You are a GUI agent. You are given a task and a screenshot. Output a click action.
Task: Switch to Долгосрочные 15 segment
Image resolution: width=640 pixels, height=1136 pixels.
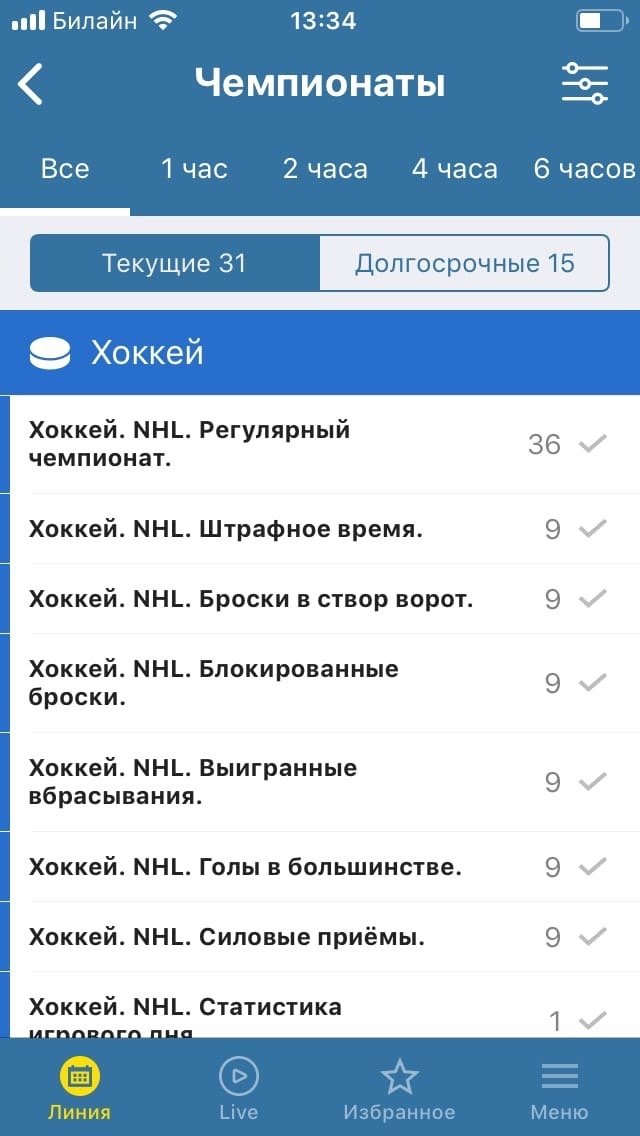coord(464,263)
